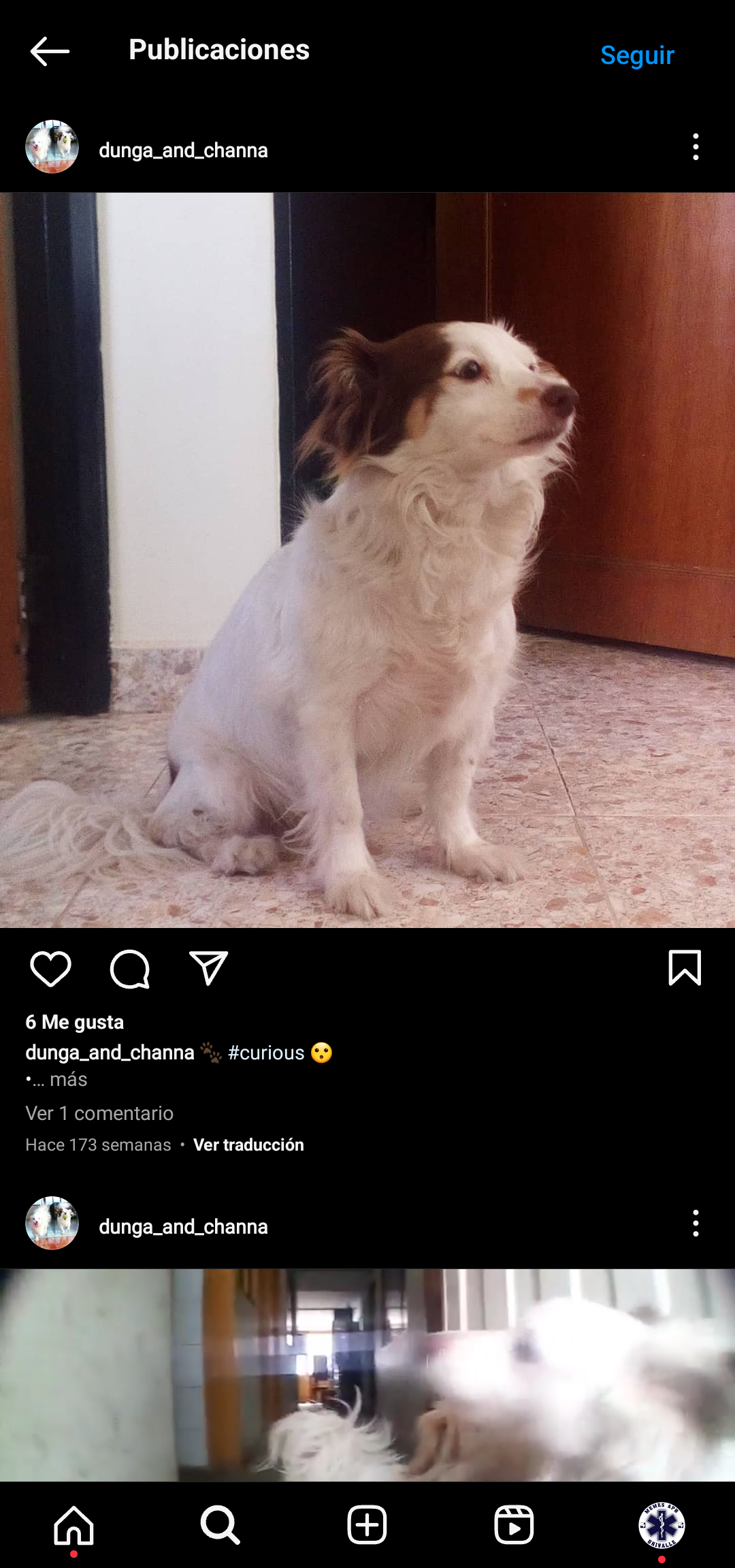
Task: Share the #curious post via send icon
Action: [208, 968]
